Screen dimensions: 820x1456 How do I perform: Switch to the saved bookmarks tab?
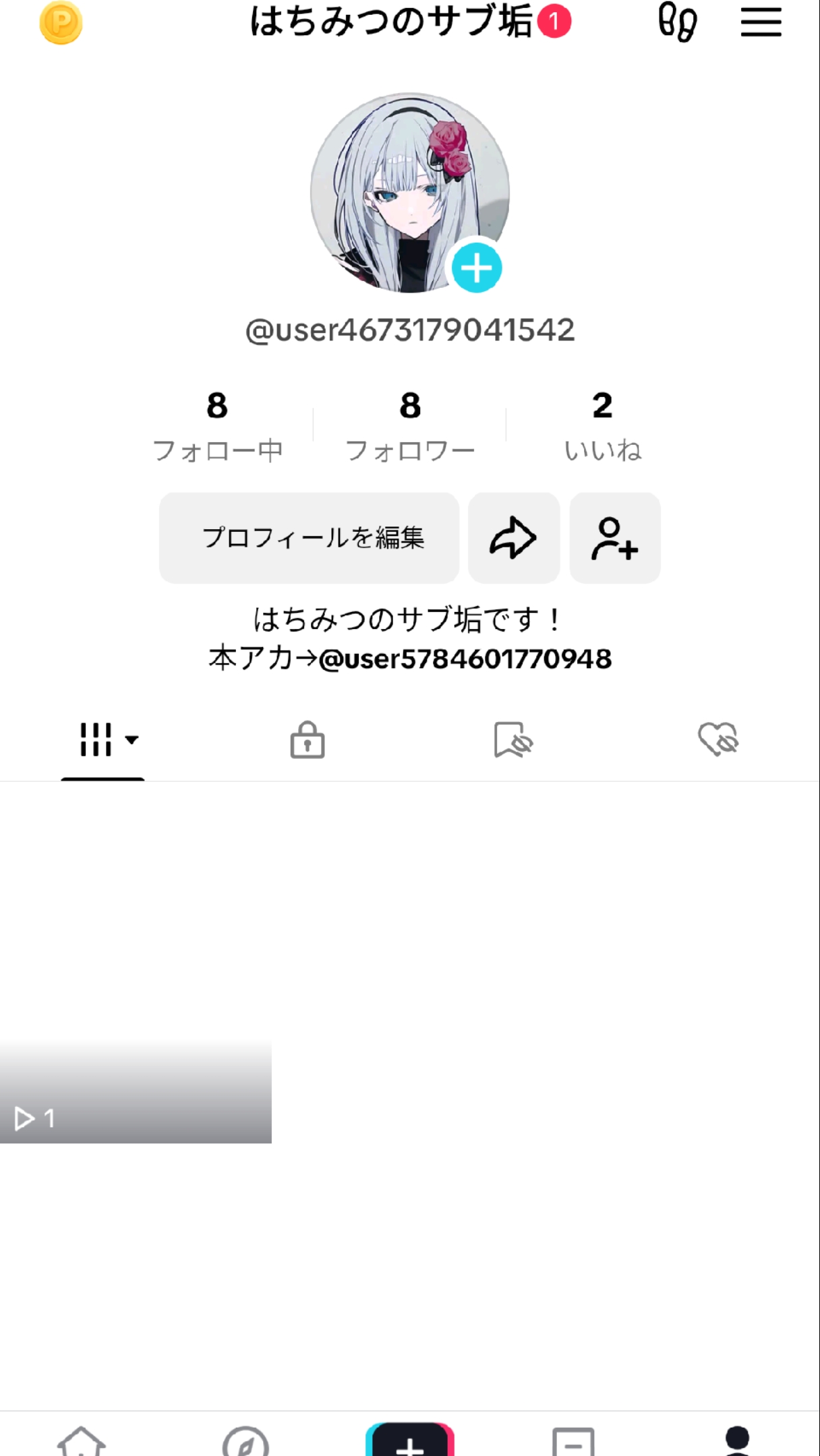(513, 740)
